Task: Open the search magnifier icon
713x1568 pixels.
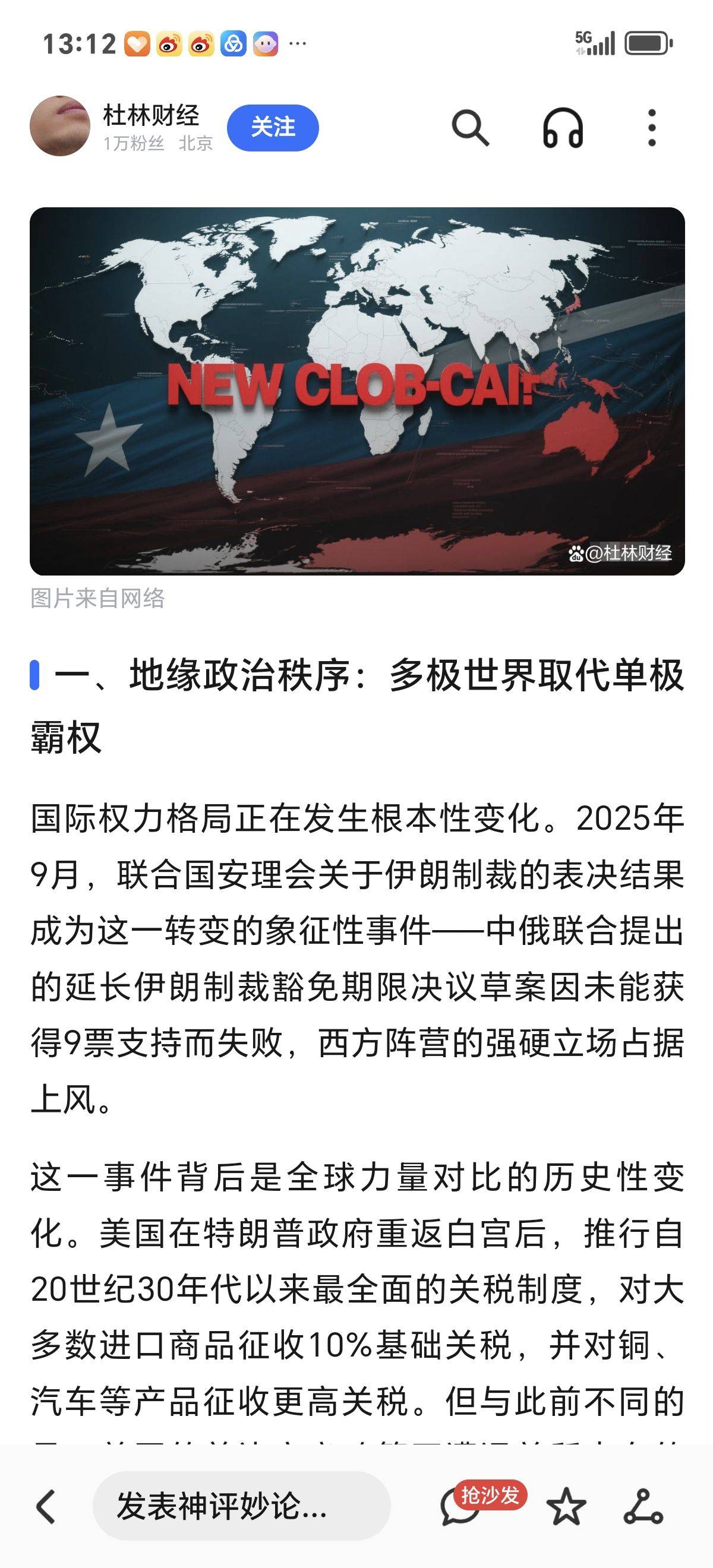Action: (x=470, y=128)
